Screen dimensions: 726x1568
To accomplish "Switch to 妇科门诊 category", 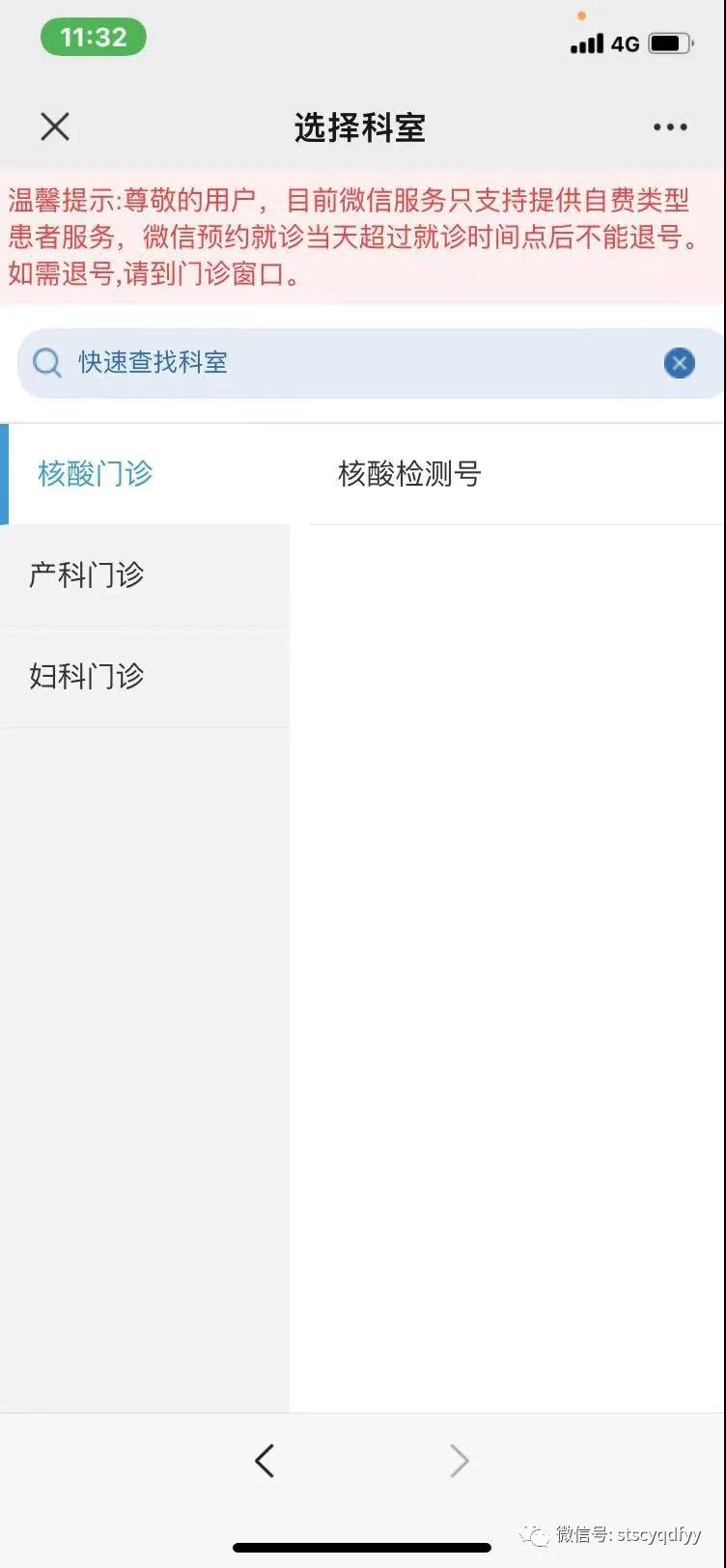I will pos(145,678).
